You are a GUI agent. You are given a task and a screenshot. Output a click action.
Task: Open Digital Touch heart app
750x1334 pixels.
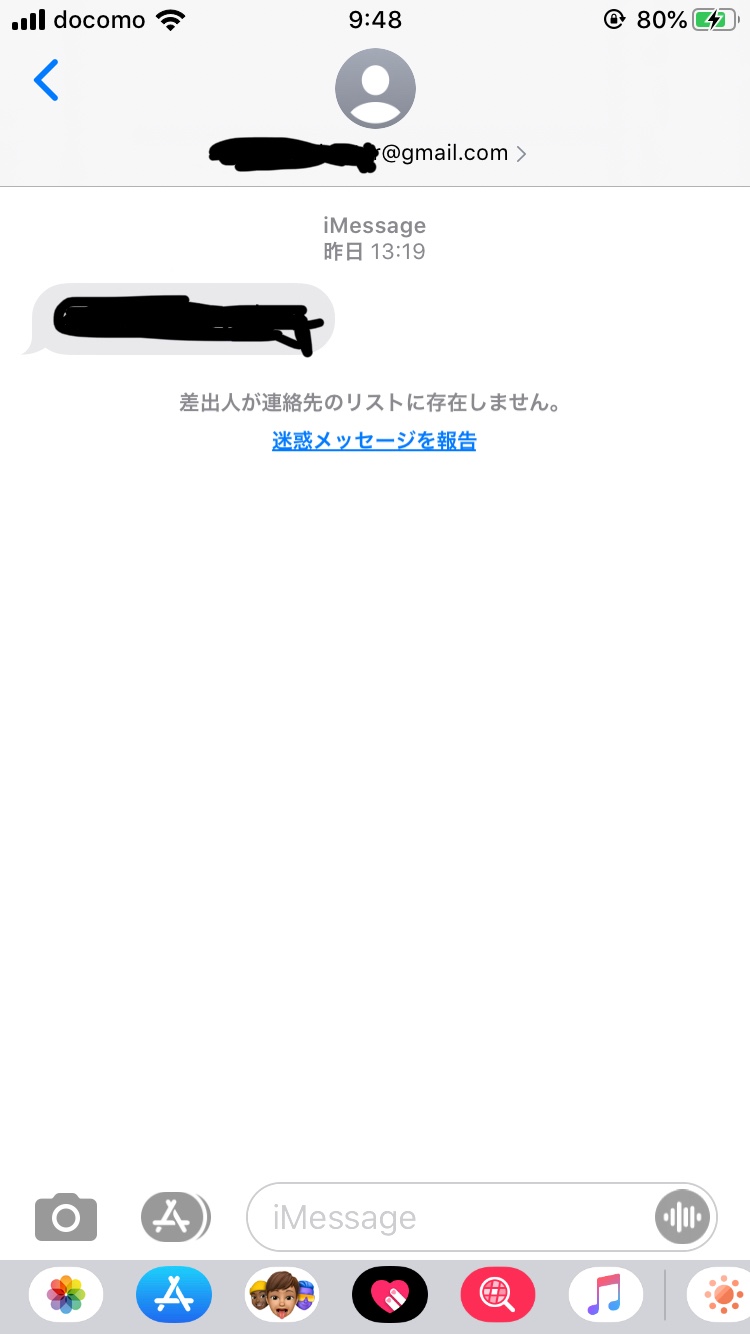click(390, 1296)
